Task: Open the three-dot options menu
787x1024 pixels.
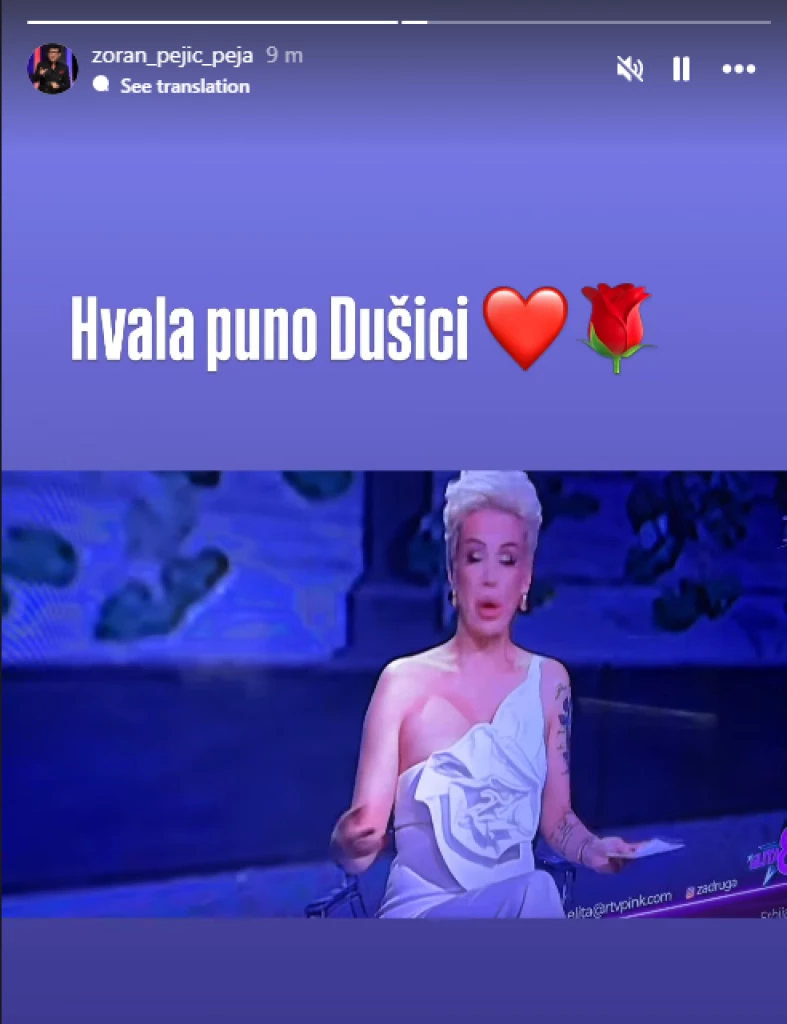Action: click(738, 69)
